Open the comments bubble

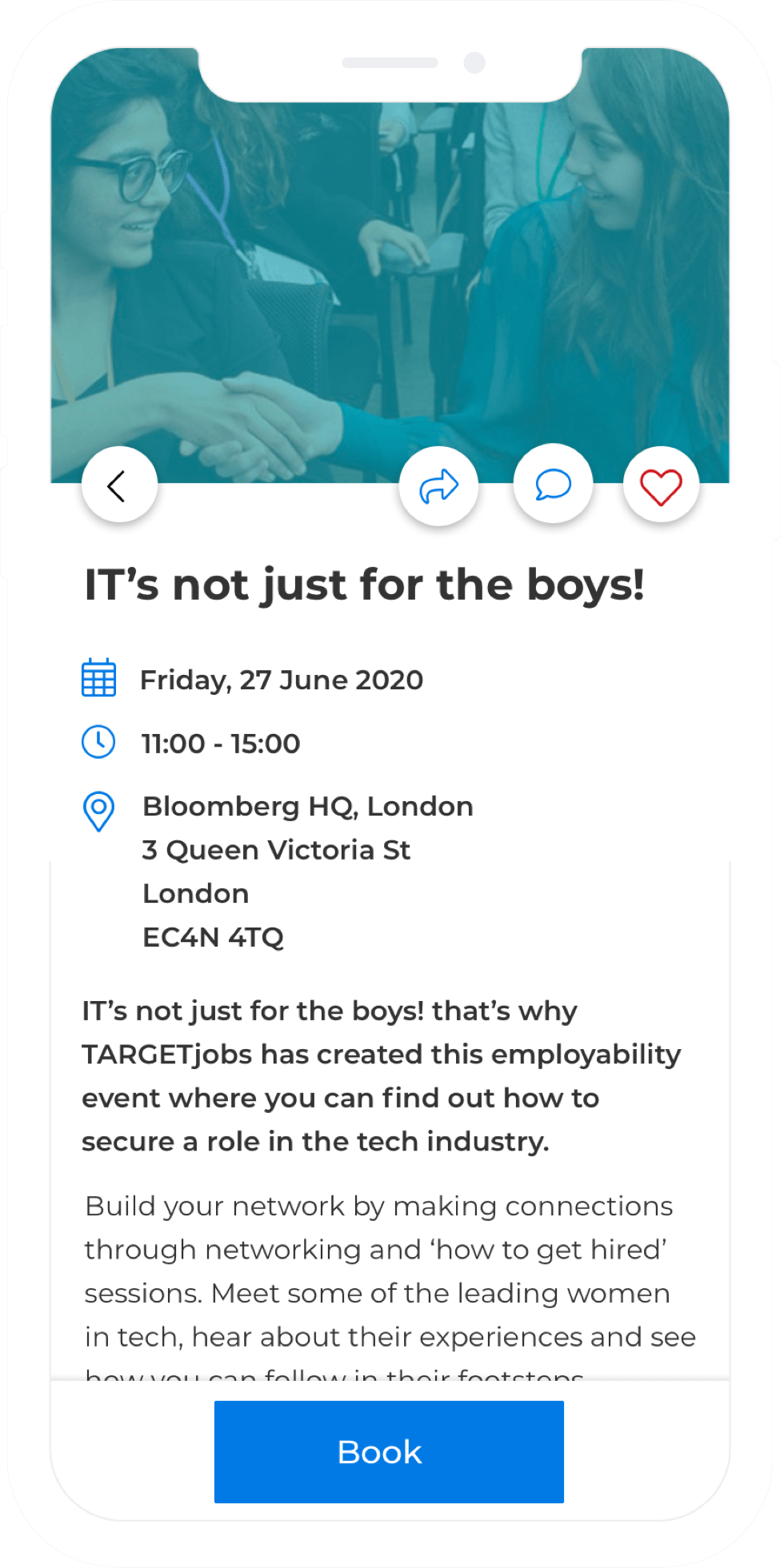552,485
